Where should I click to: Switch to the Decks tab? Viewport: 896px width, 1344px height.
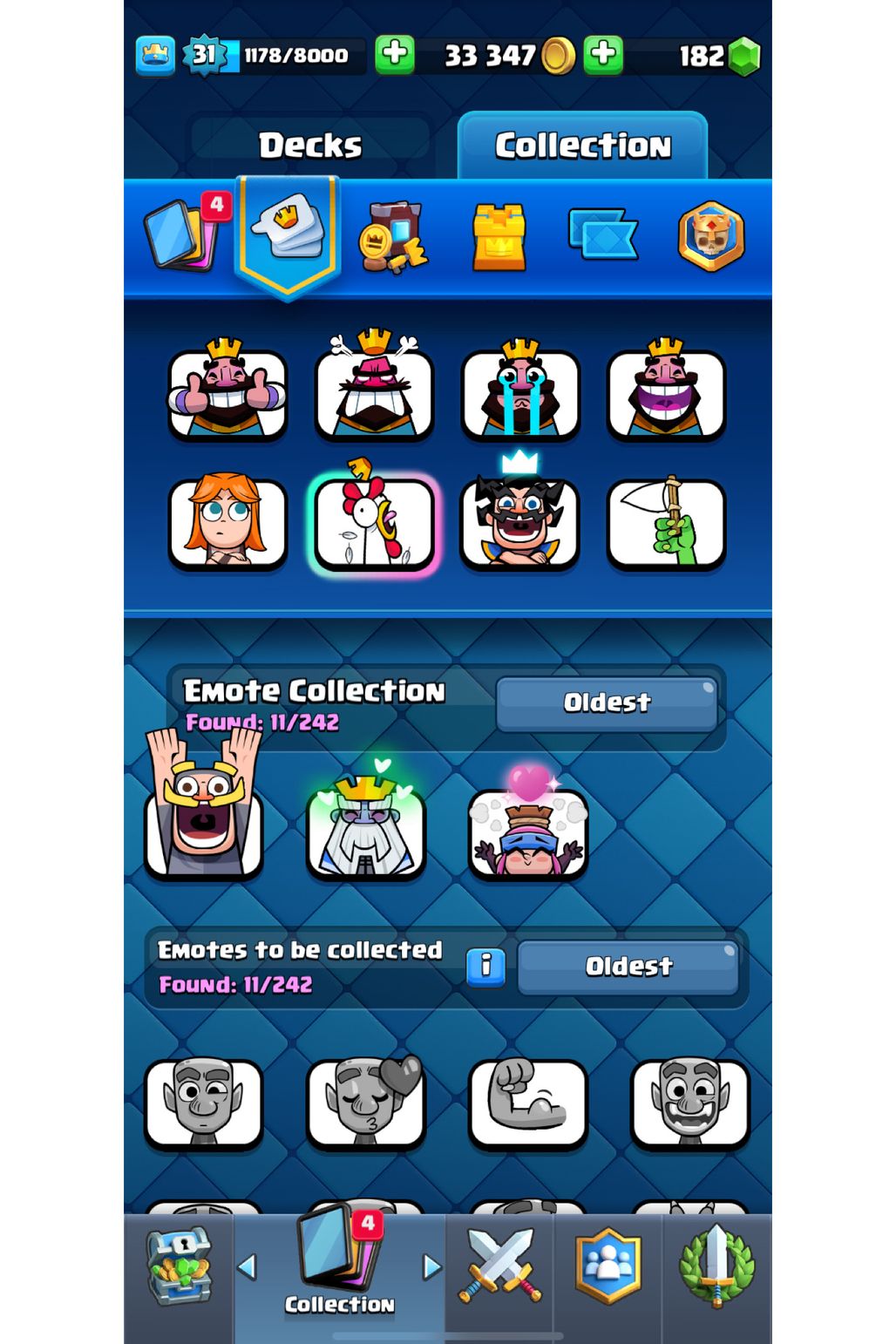pyautogui.click(x=309, y=145)
